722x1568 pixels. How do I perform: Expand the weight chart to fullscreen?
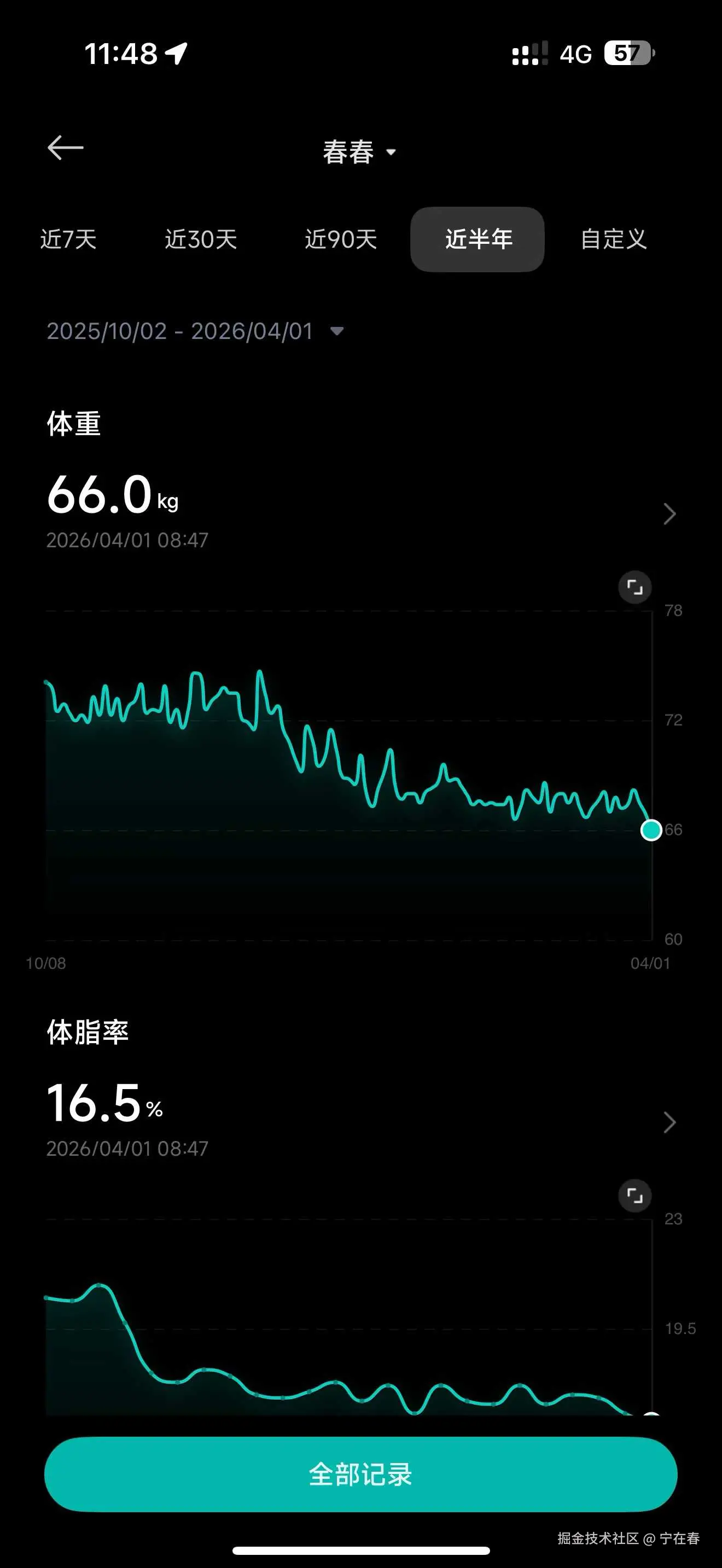point(635,587)
